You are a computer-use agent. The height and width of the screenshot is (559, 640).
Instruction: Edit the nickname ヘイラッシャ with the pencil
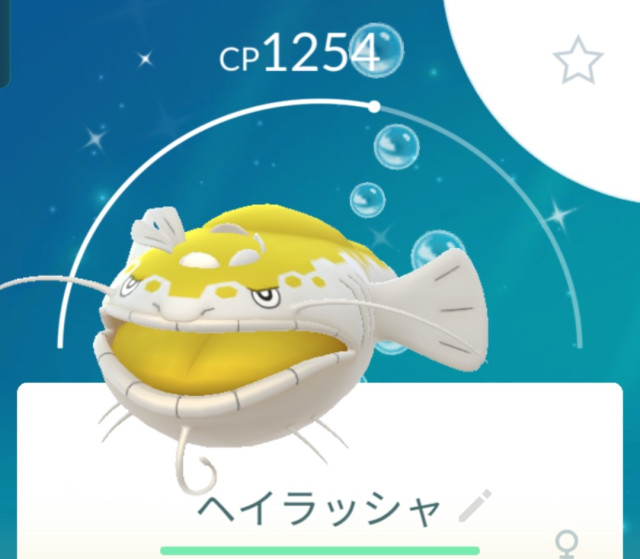tap(475, 508)
